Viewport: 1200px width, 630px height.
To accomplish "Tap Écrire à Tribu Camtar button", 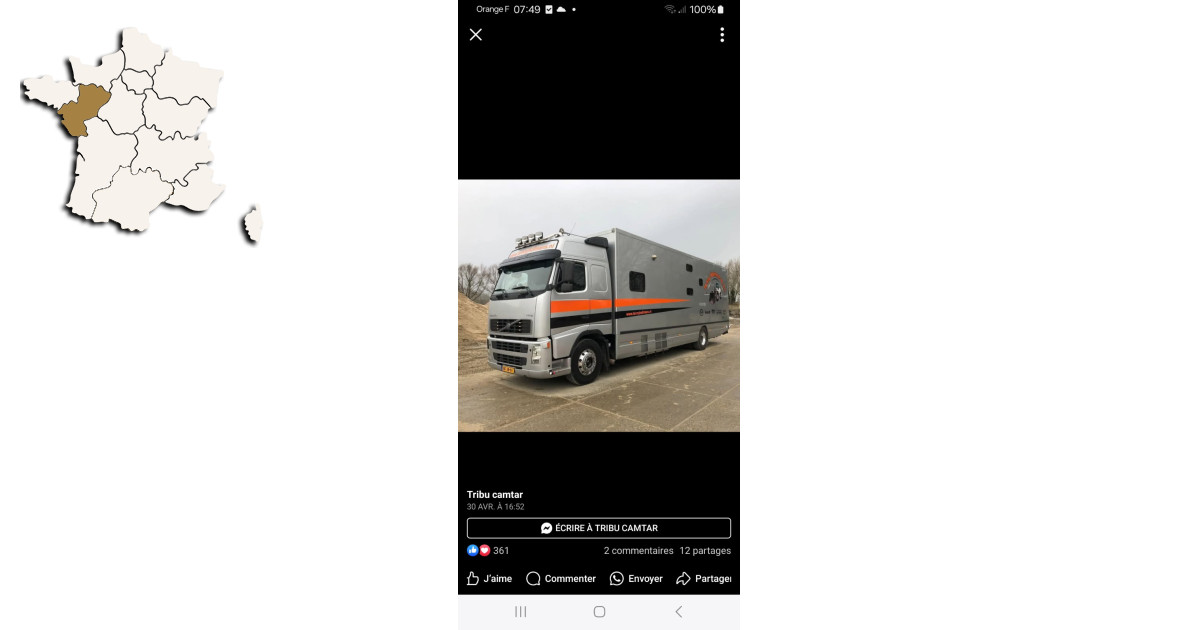I will pos(598,528).
